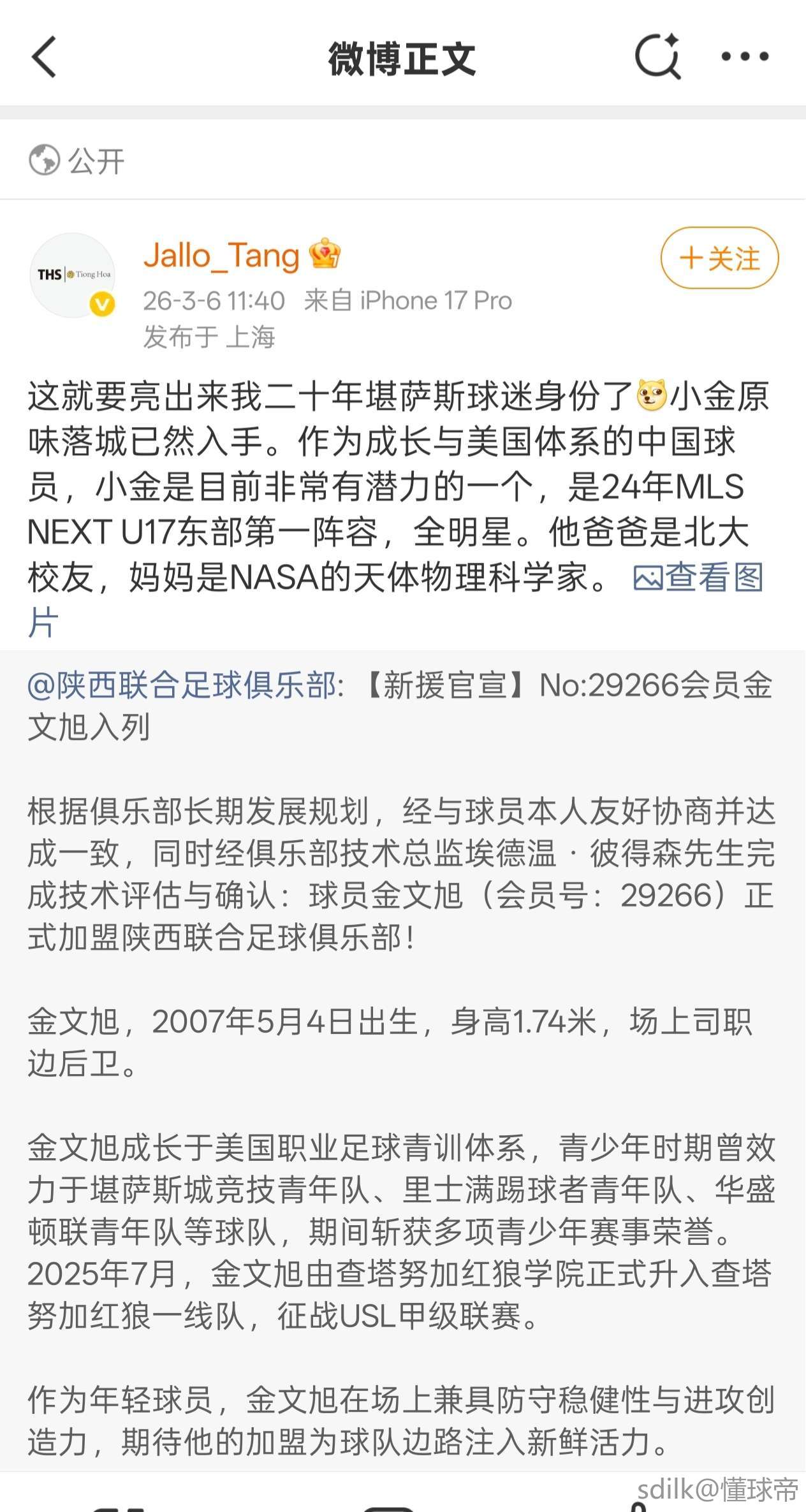Screen dimensions: 806x1512
Task: Open the AI search icon in header
Action: click(657, 57)
